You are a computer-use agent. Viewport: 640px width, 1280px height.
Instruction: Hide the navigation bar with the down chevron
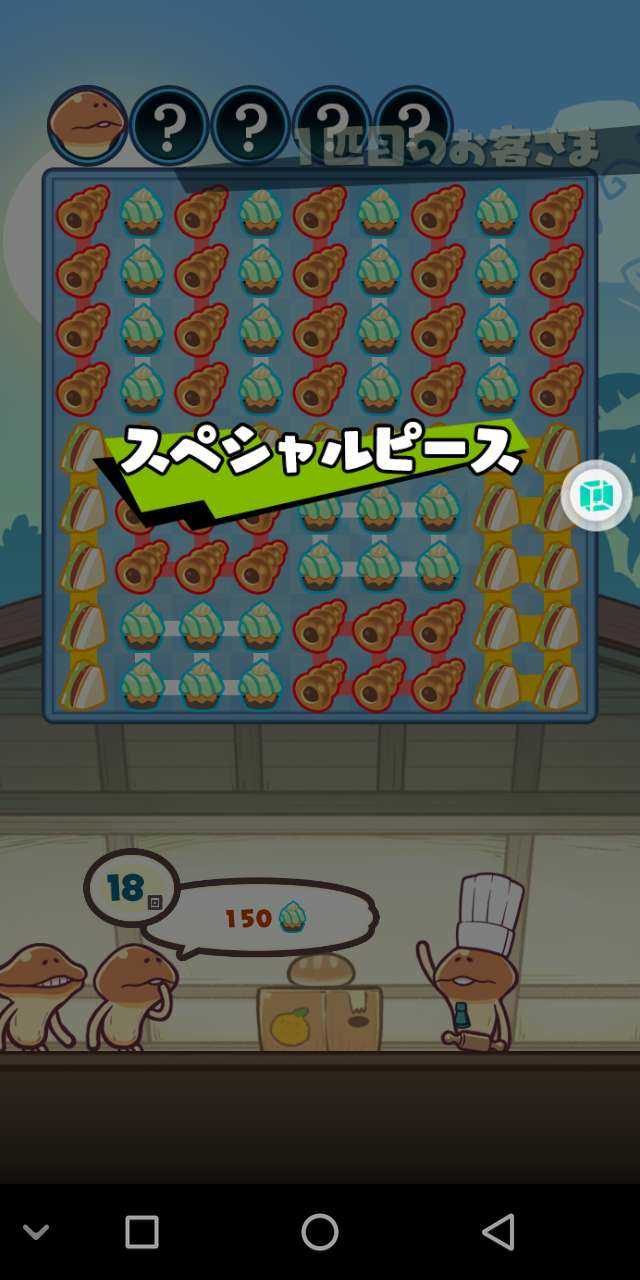pyautogui.click(x=36, y=1232)
